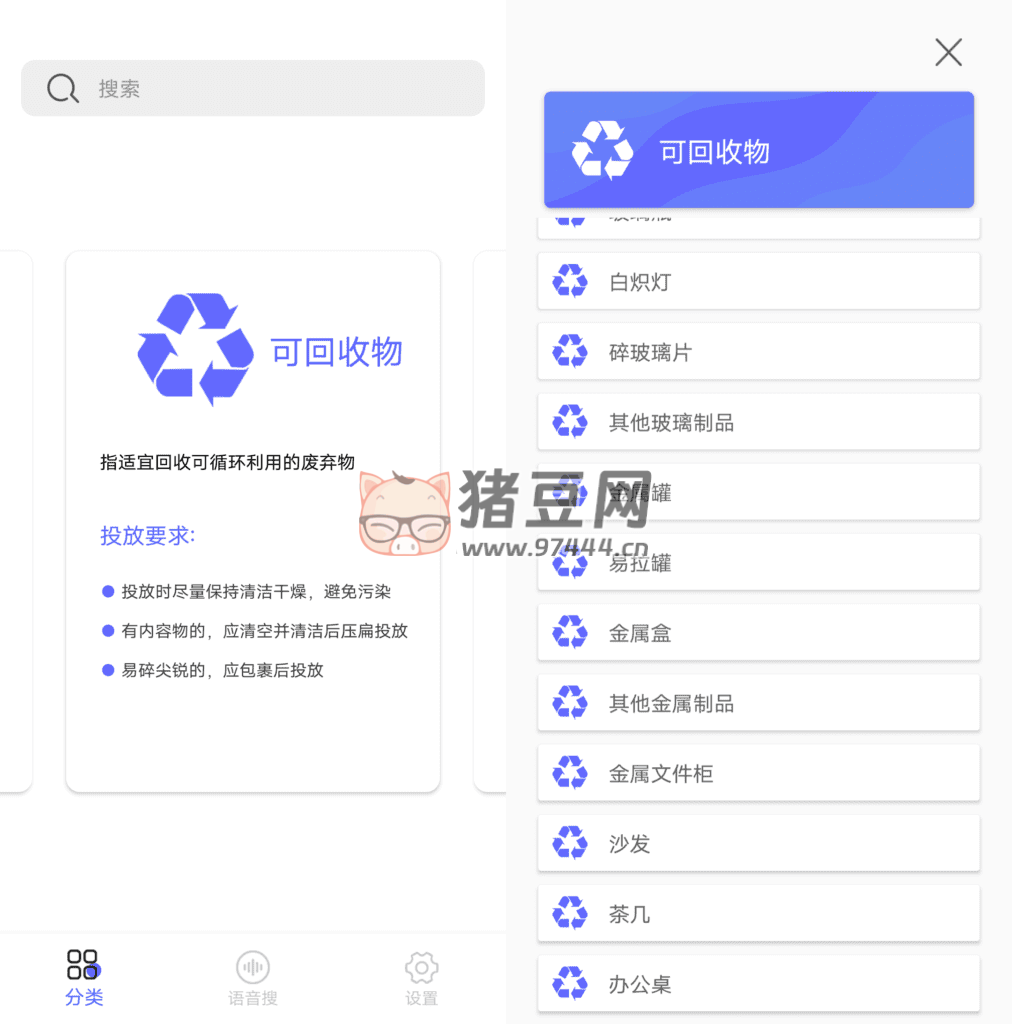Tap the 沙发 row
Image resolution: width=1012 pixels, height=1024 pixels.
(x=758, y=843)
